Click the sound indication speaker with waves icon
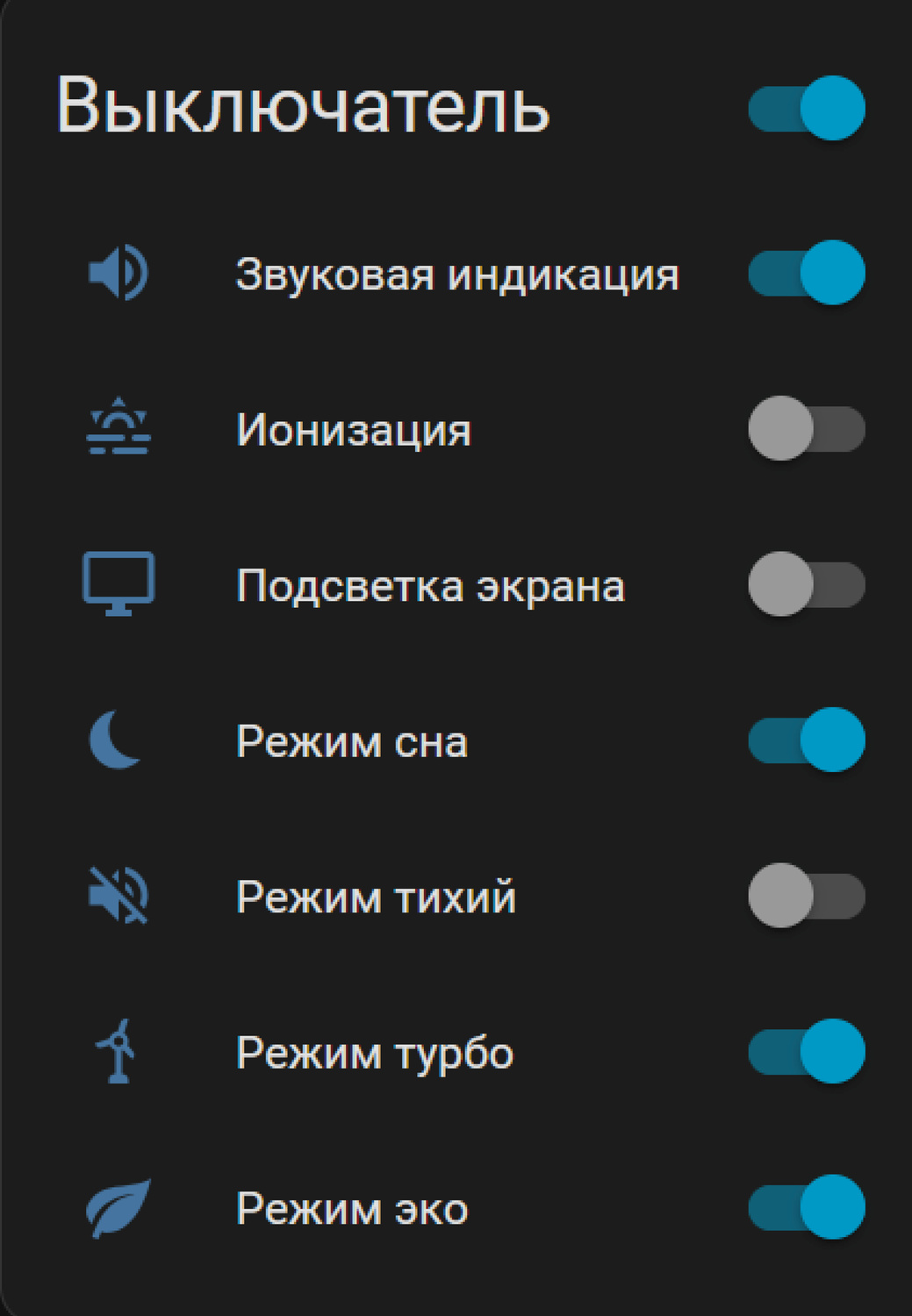The width and height of the screenshot is (912, 1316). pyautogui.click(x=116, y=273)
